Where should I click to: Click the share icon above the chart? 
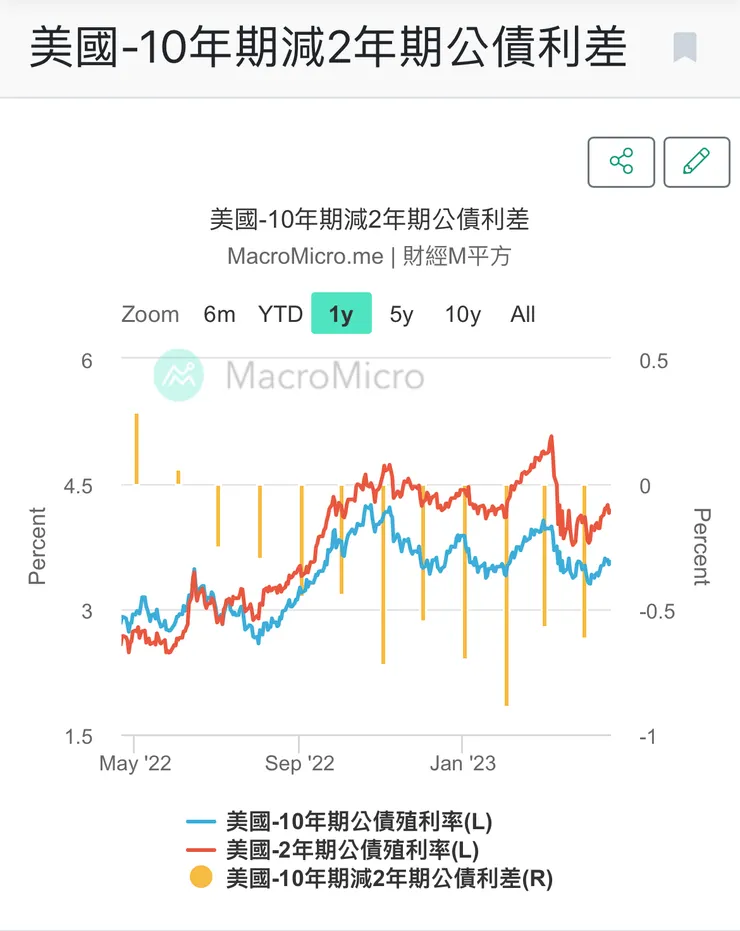pyautogui.click(x=621, y=161)
